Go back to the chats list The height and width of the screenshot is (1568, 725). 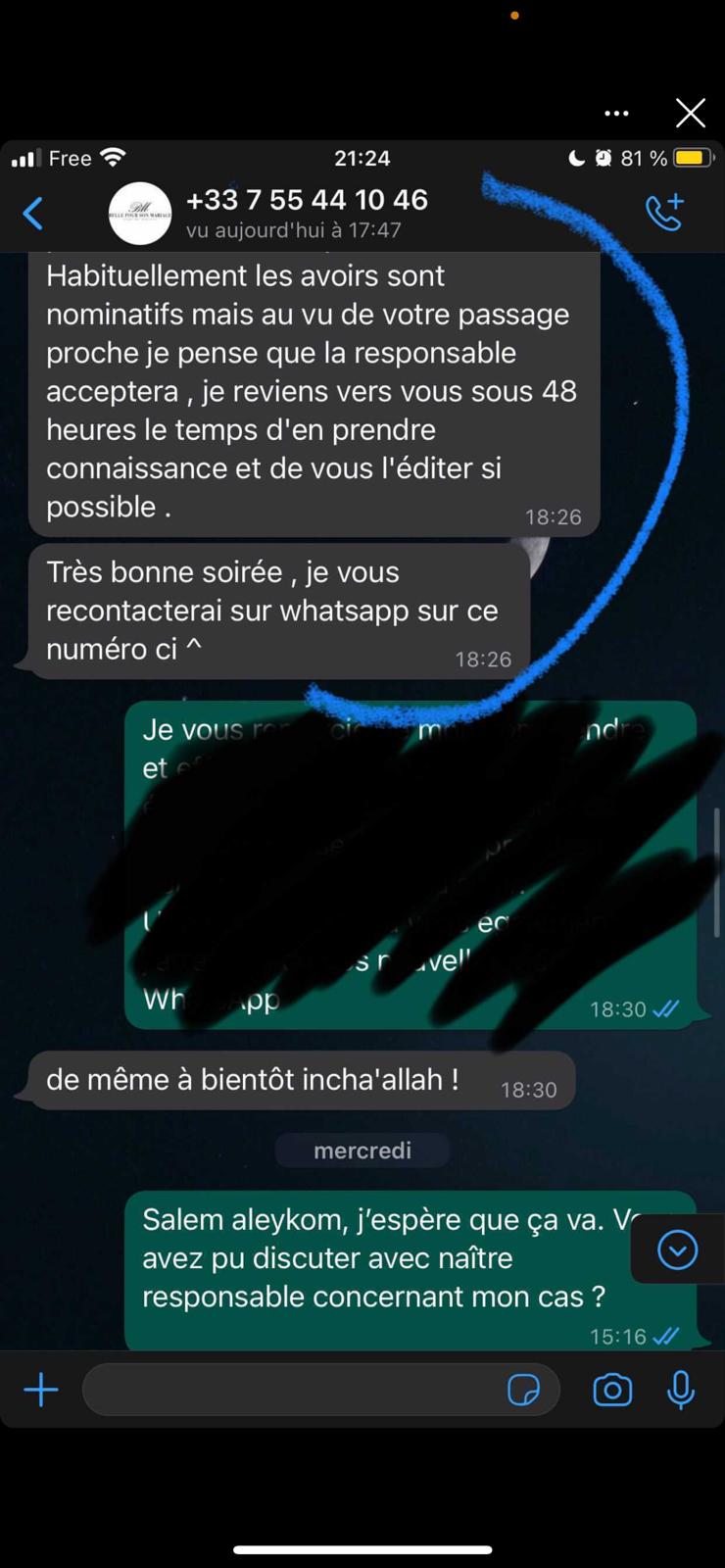[33, 213]
